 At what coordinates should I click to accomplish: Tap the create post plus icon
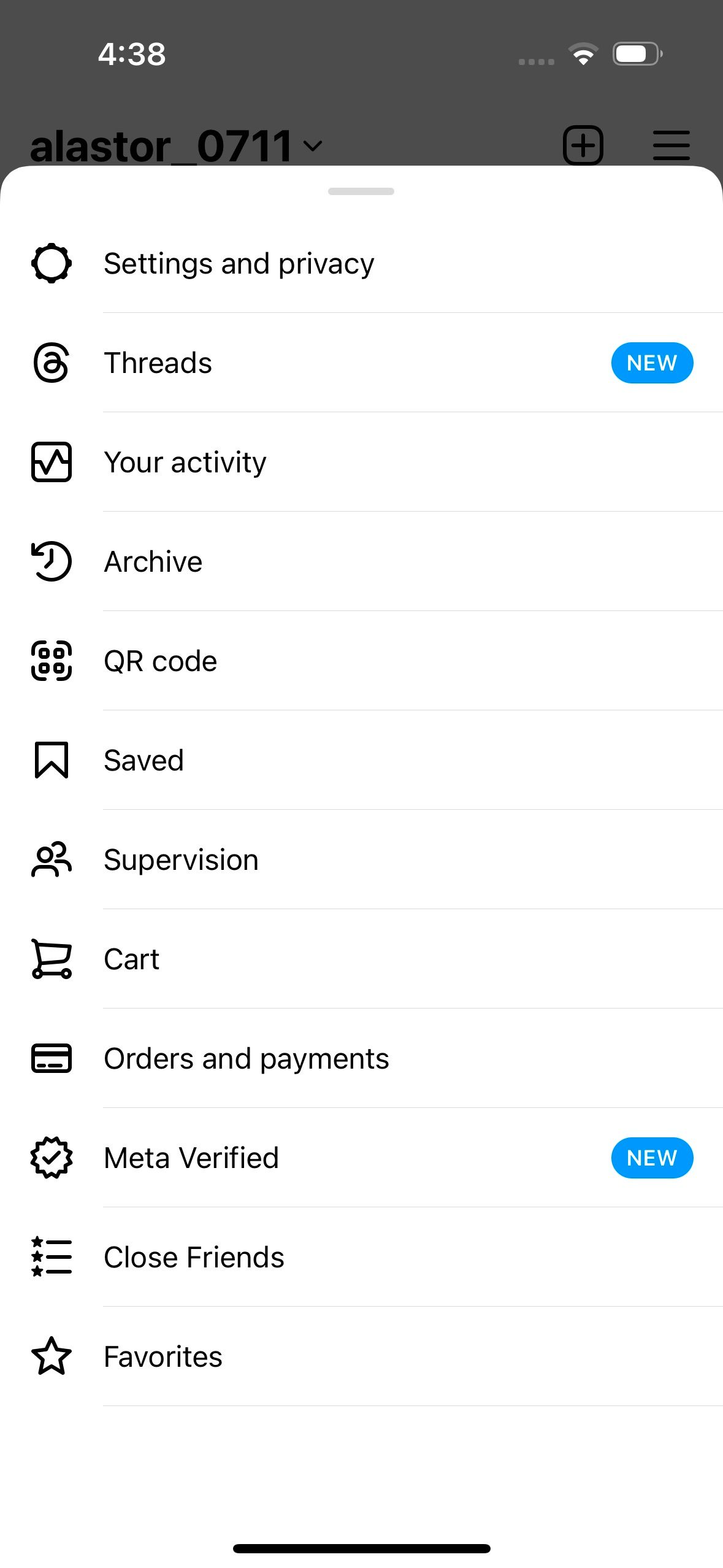(x=582, y=145)
